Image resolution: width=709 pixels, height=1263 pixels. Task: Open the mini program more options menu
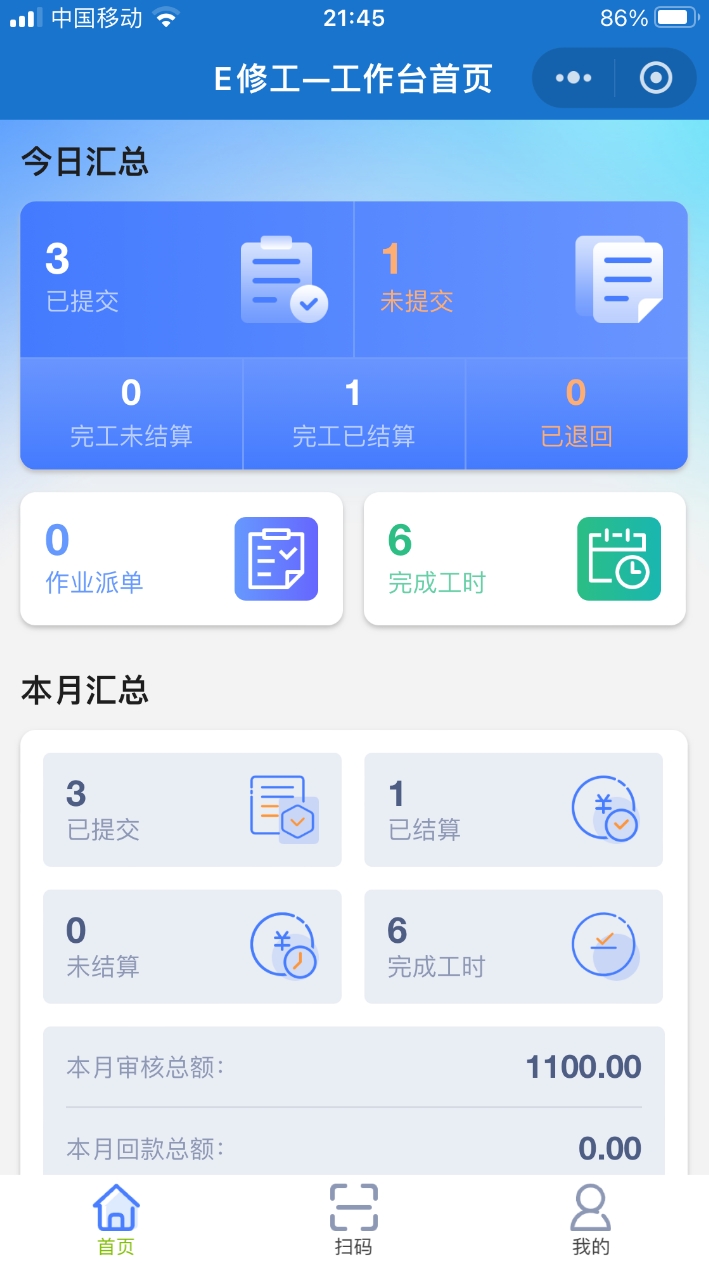(573, 78)
